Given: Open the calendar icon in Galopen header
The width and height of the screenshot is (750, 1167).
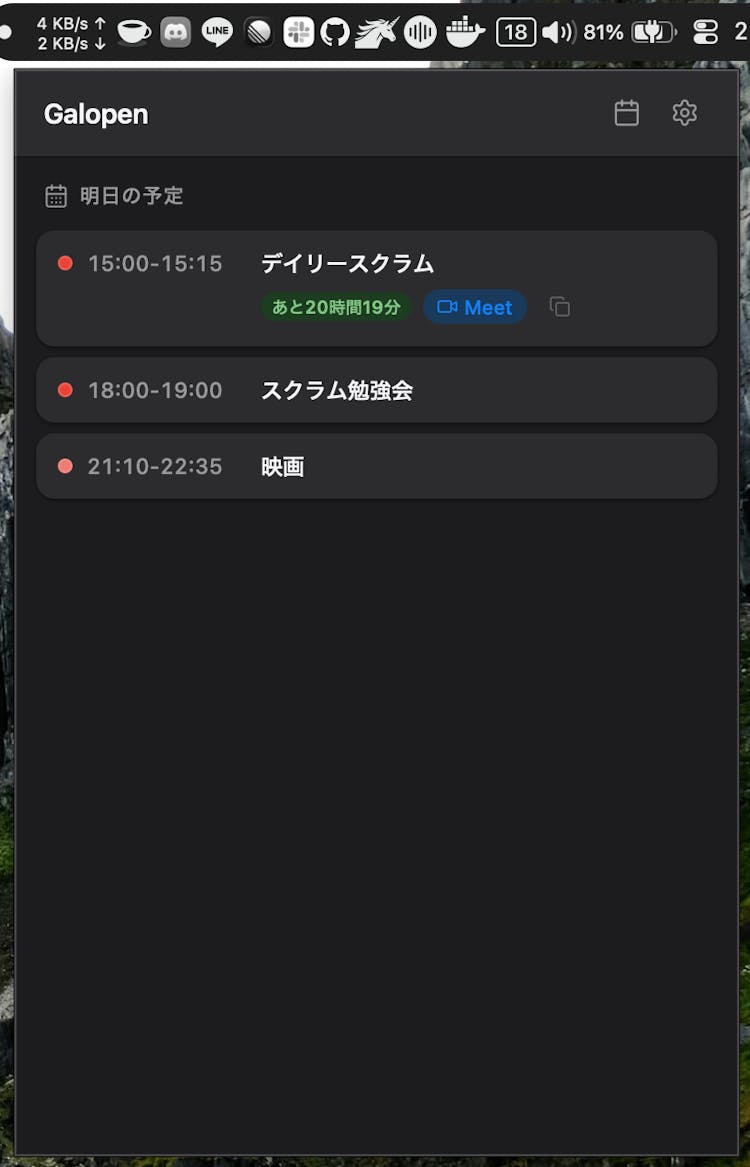Looking at the screenshot, I should coord(627,113).
